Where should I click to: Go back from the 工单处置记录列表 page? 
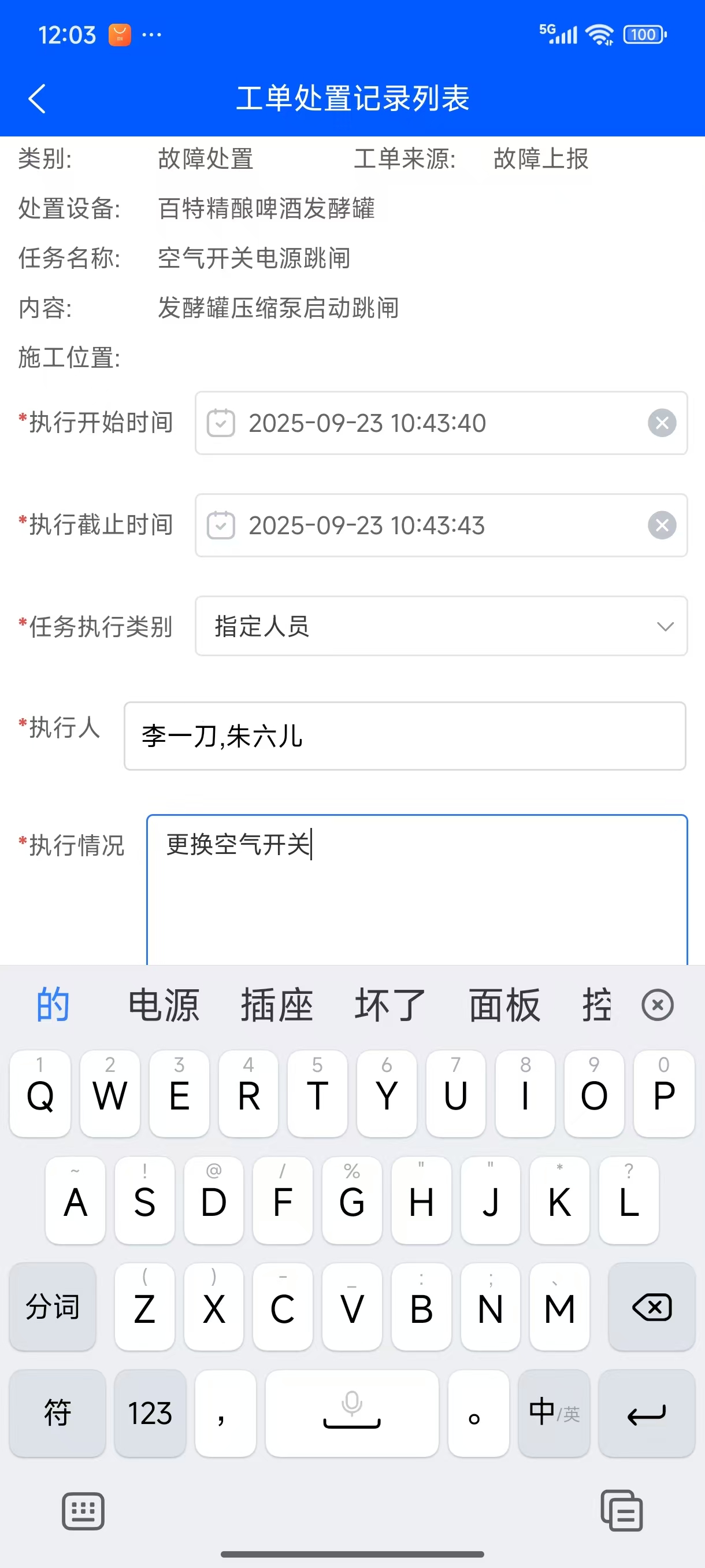[37, 99]
